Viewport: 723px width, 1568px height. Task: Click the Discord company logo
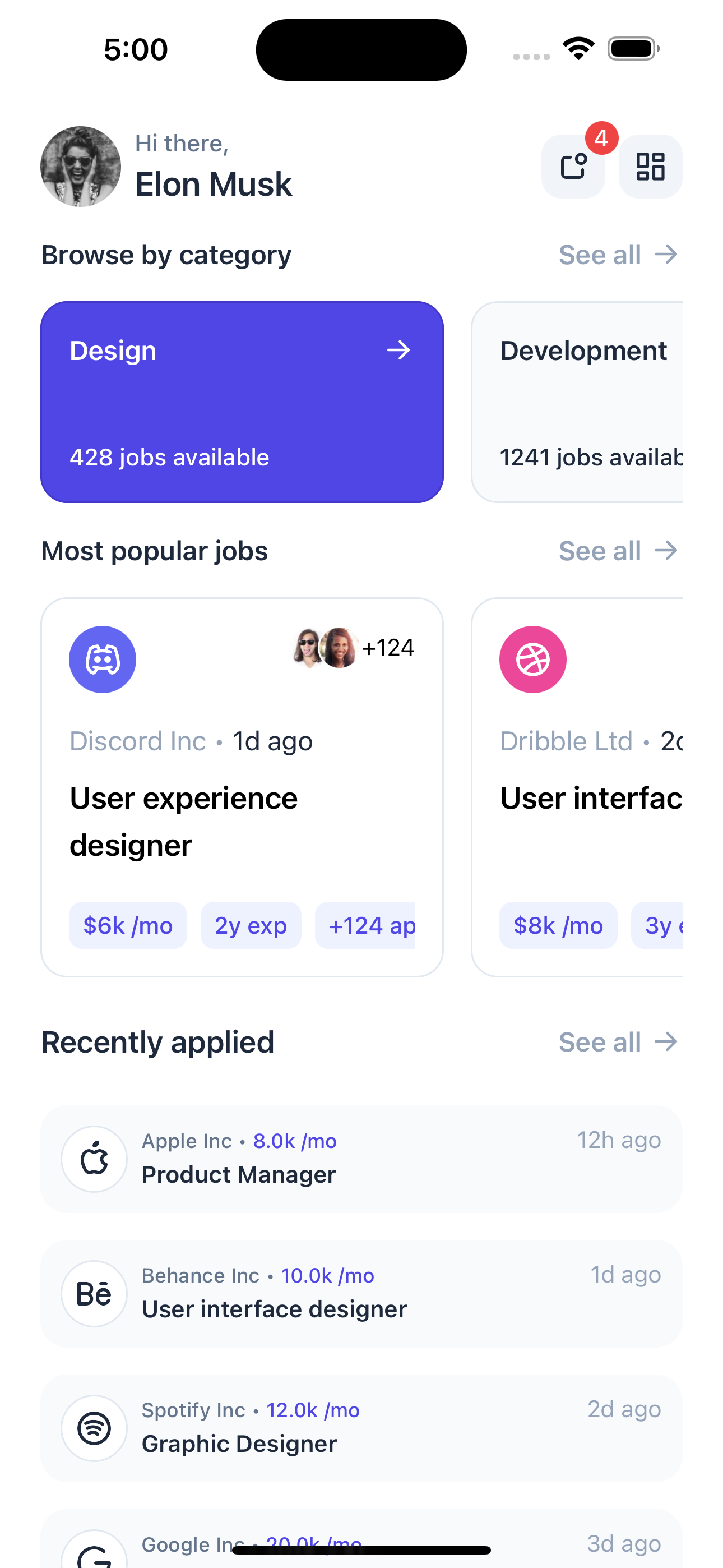click(x=102, y=658)
